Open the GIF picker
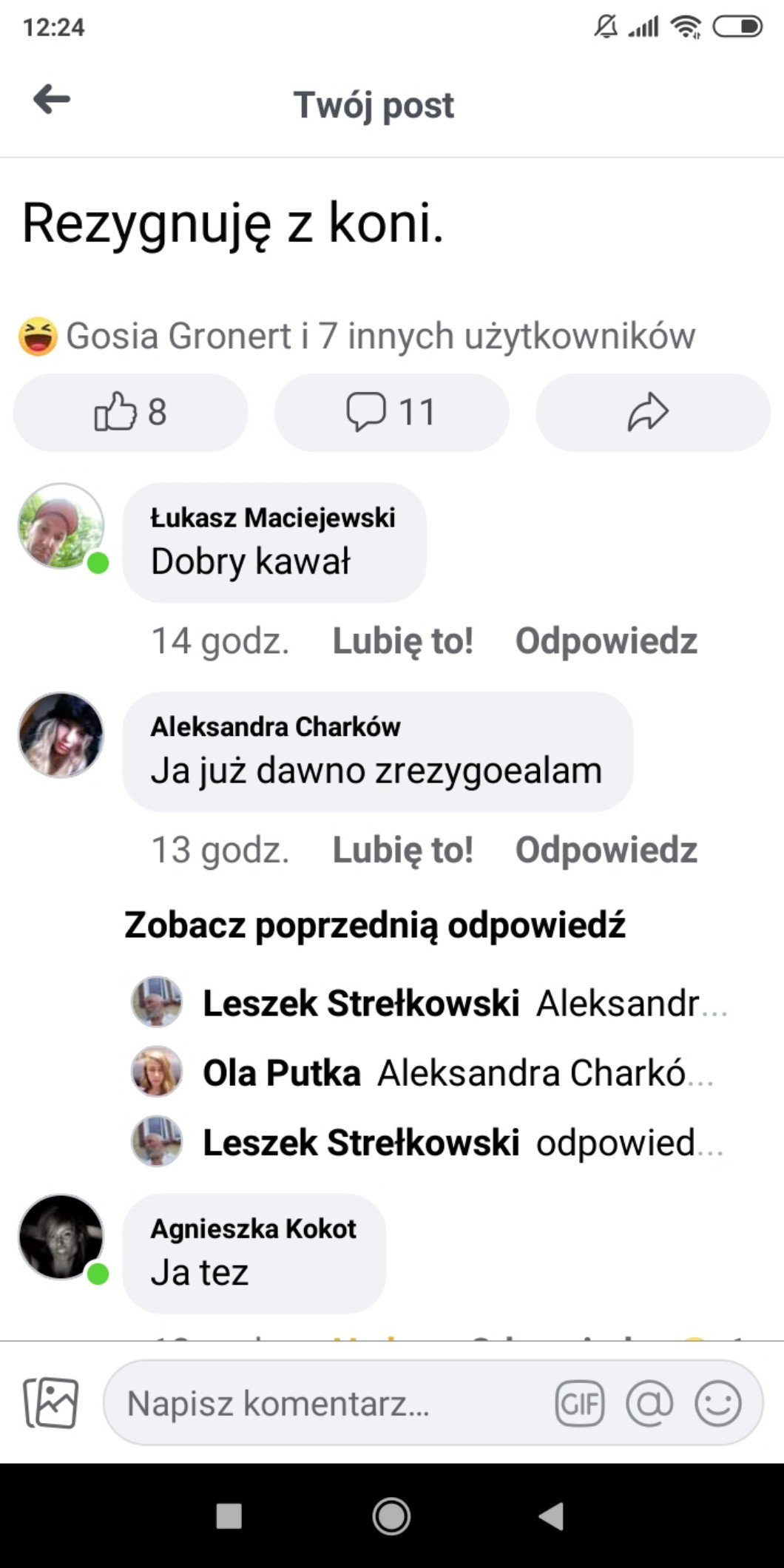Viewport: 784px width, 1568px height. pyautogui.click(x=579, y=1403)
